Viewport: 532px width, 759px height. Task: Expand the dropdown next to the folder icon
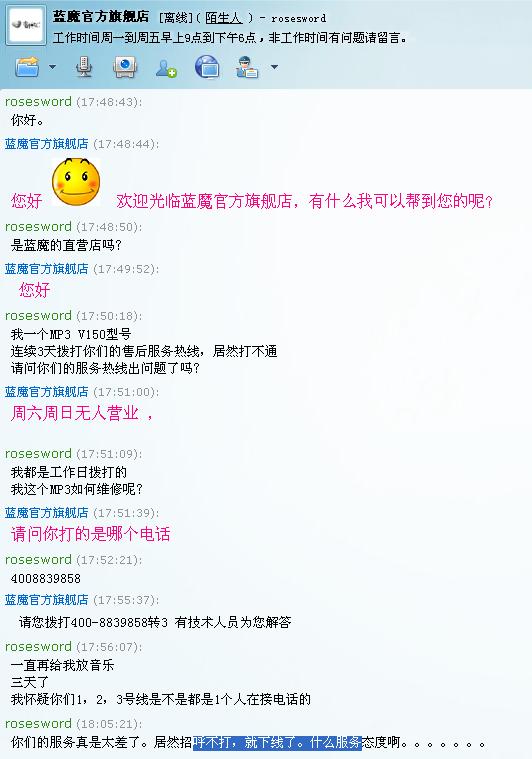52,67
